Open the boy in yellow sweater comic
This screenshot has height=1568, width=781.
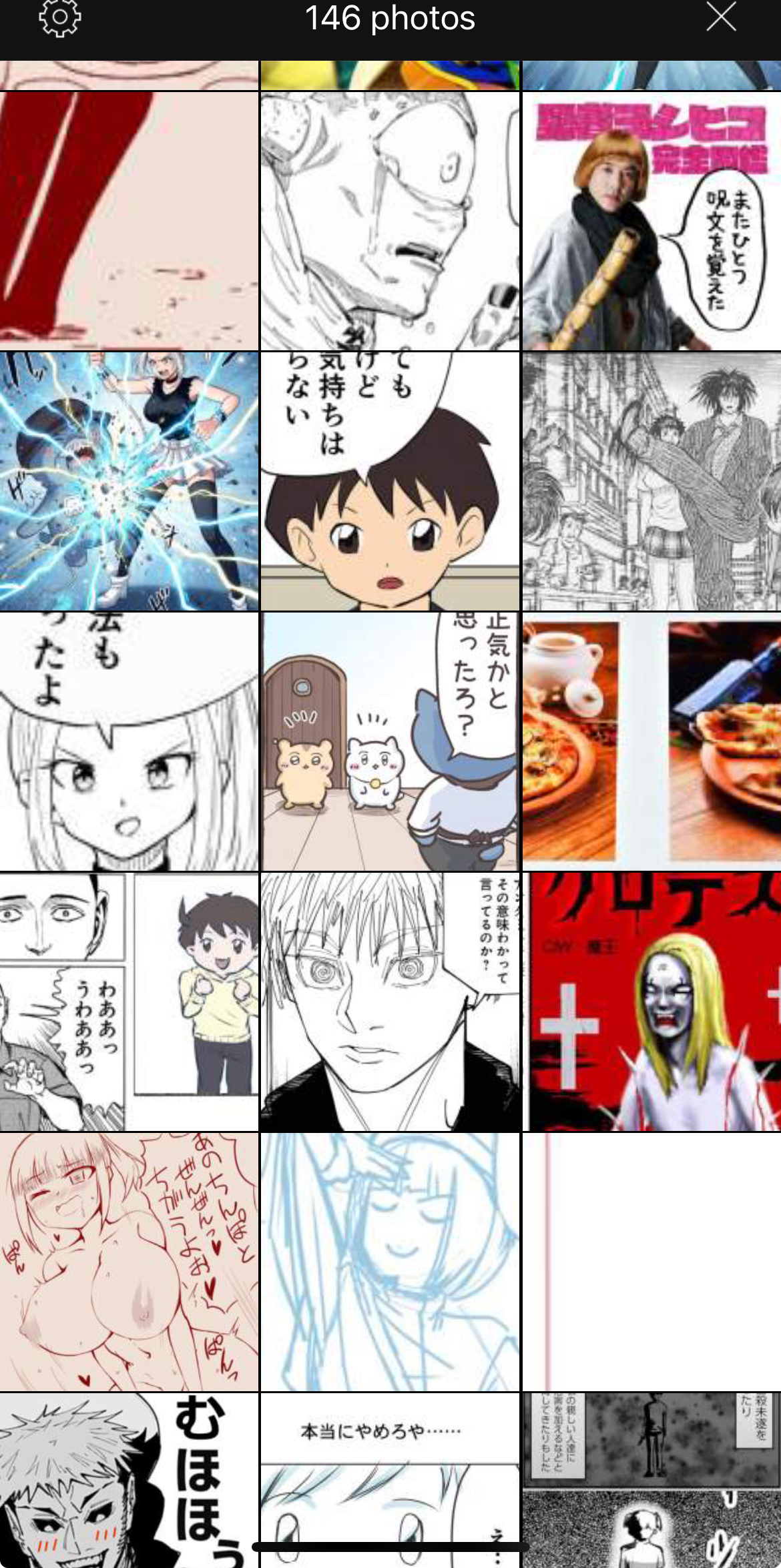(x=129, y=1002)
